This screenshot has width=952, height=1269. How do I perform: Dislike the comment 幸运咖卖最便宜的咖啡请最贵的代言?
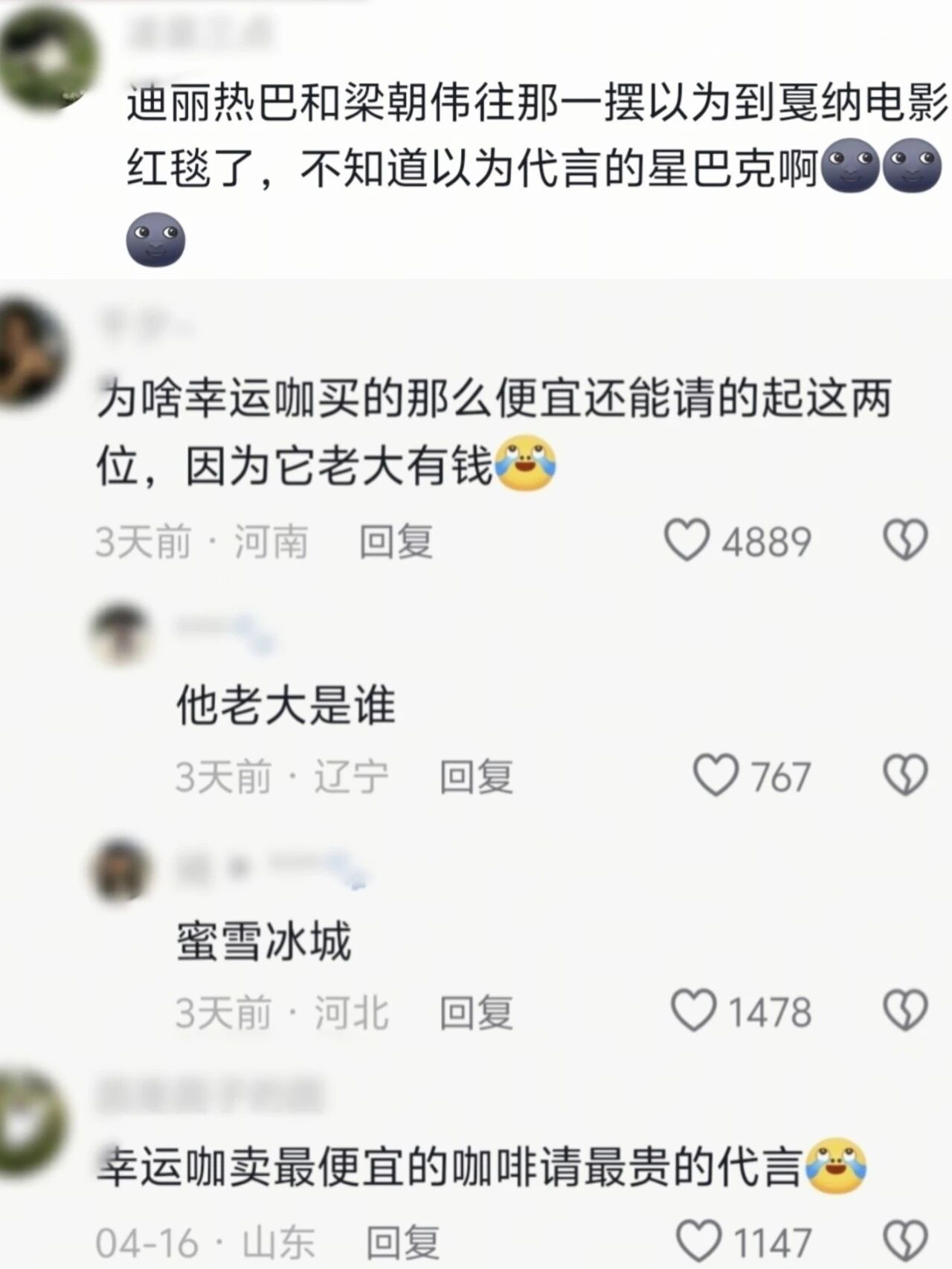pyautogui.click(x=905, y=1243)
